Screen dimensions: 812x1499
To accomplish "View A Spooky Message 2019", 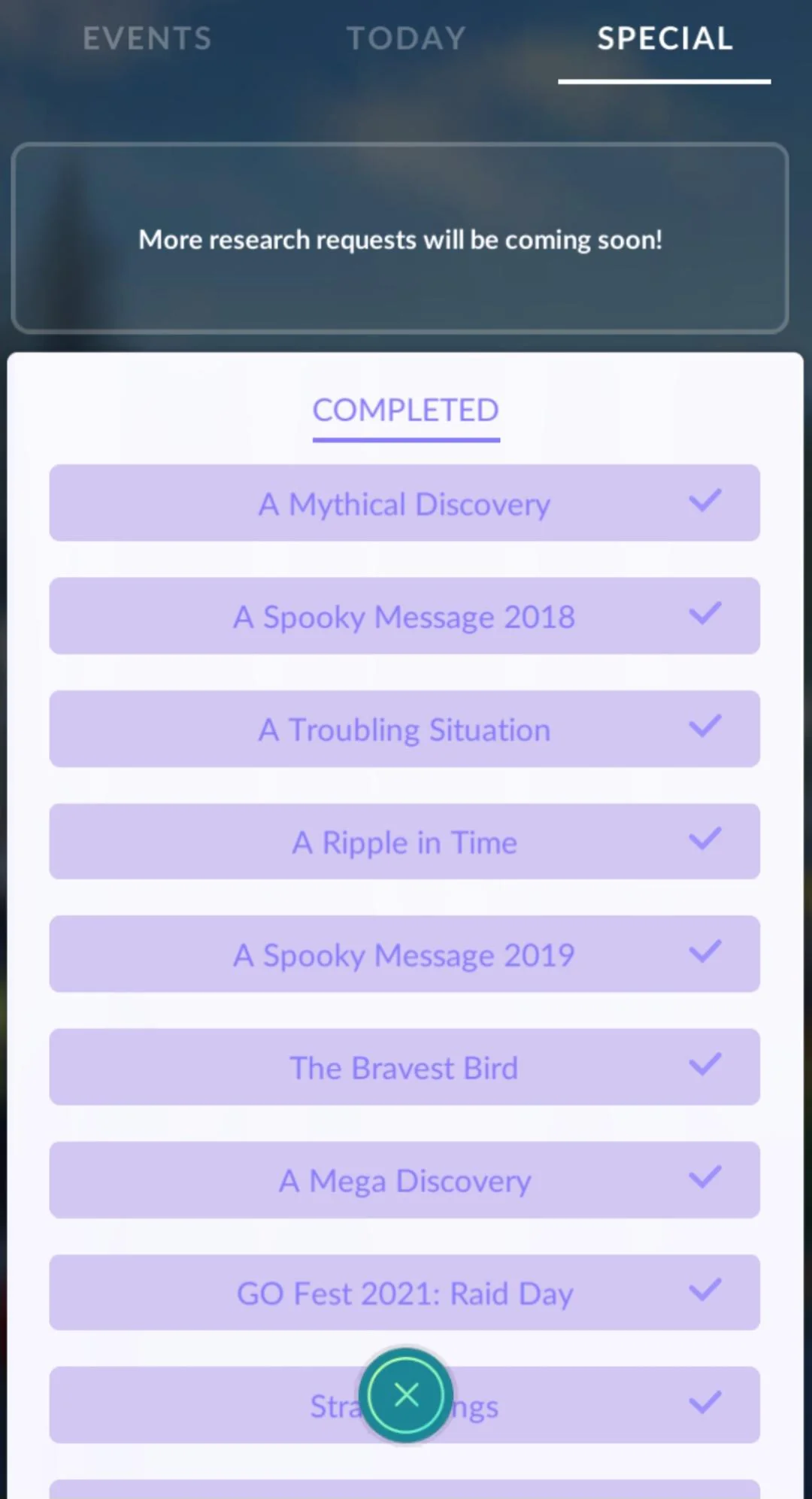I will 404,954.
